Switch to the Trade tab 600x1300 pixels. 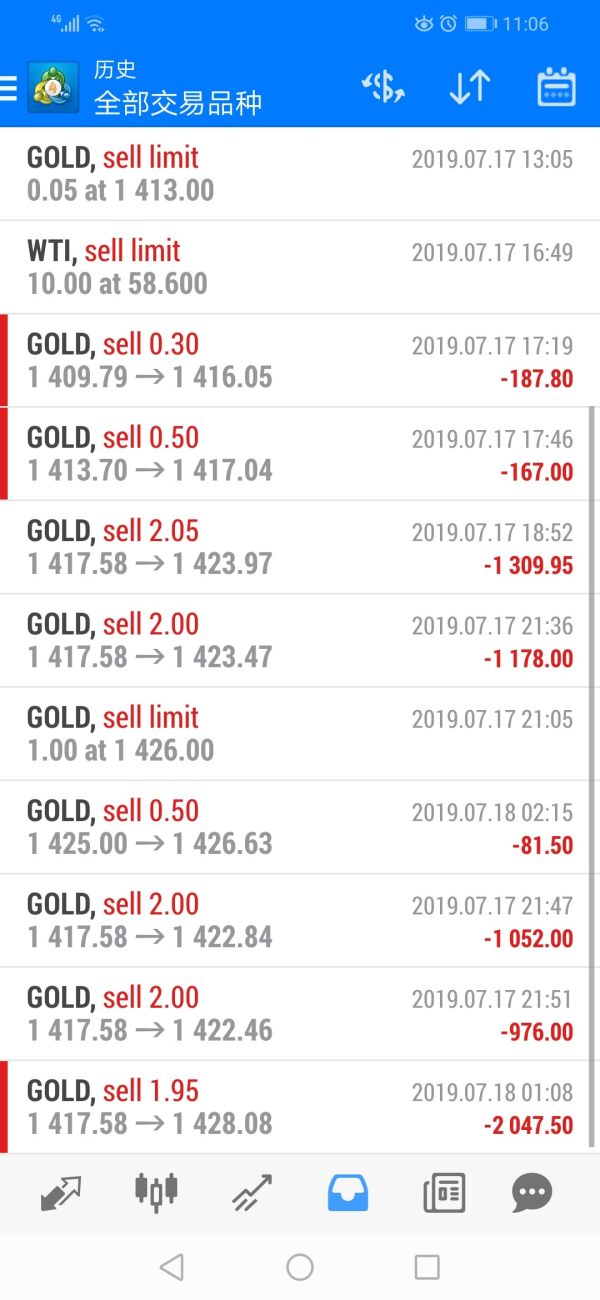(252, 1192)
